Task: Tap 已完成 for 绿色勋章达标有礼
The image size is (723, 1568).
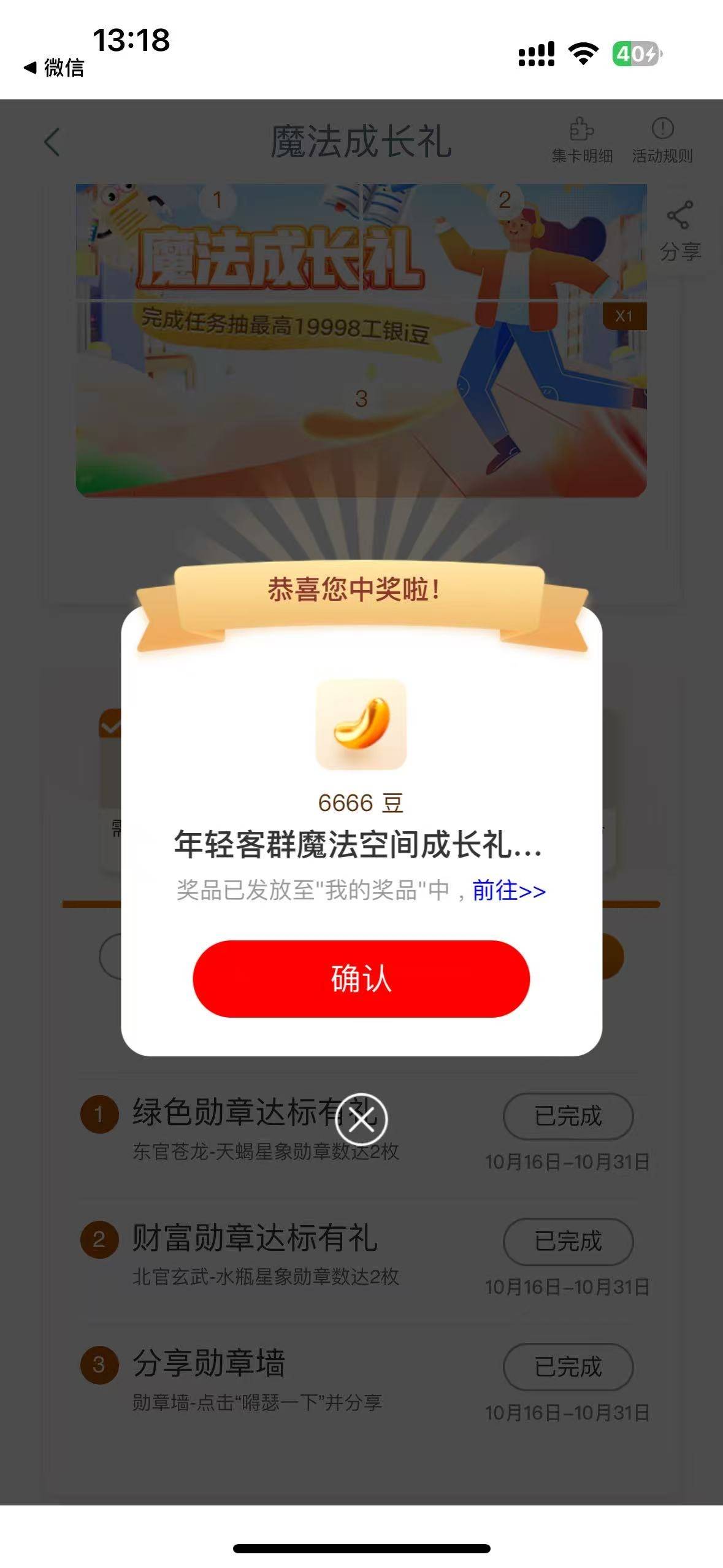Action: coord(568,1116)
